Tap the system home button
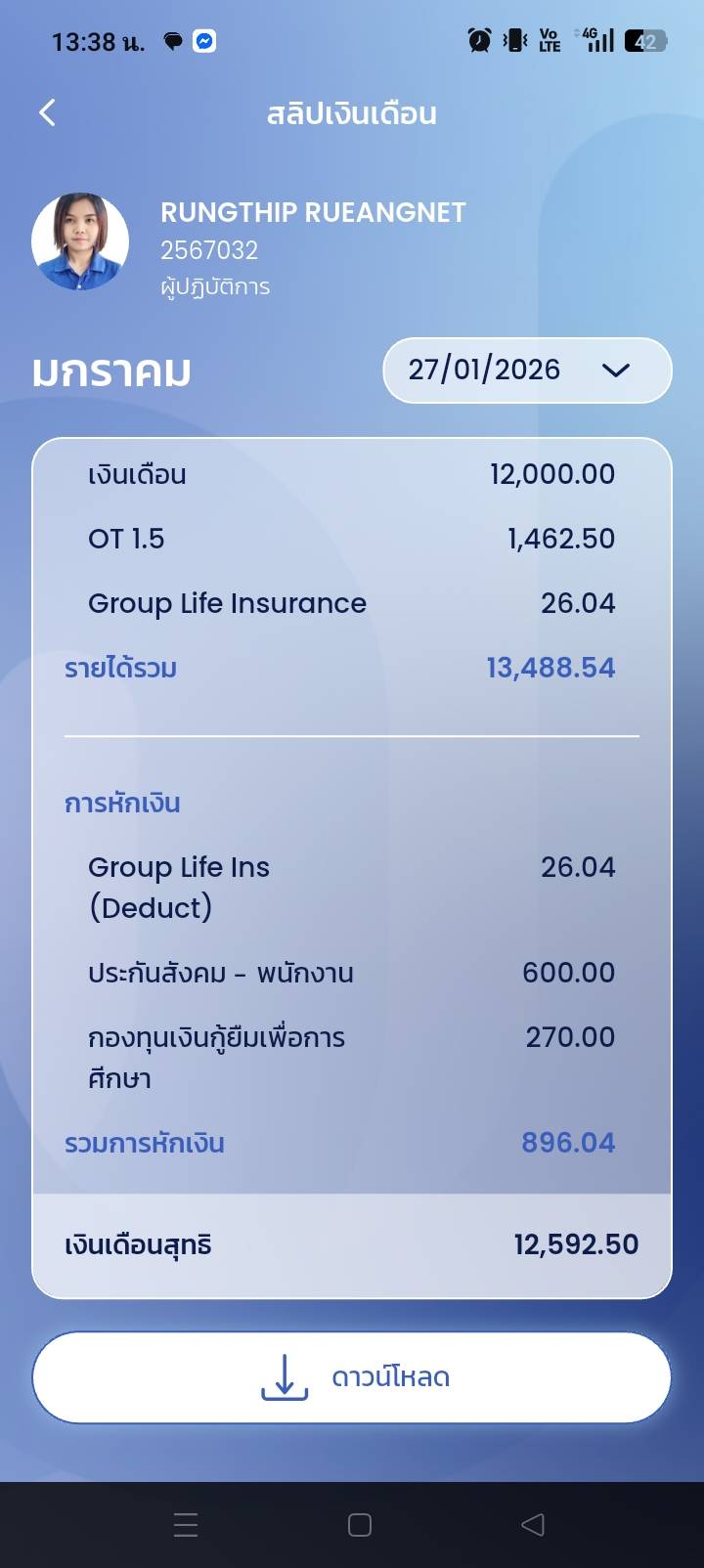 pyautogui.click(x=360, y=1524)
